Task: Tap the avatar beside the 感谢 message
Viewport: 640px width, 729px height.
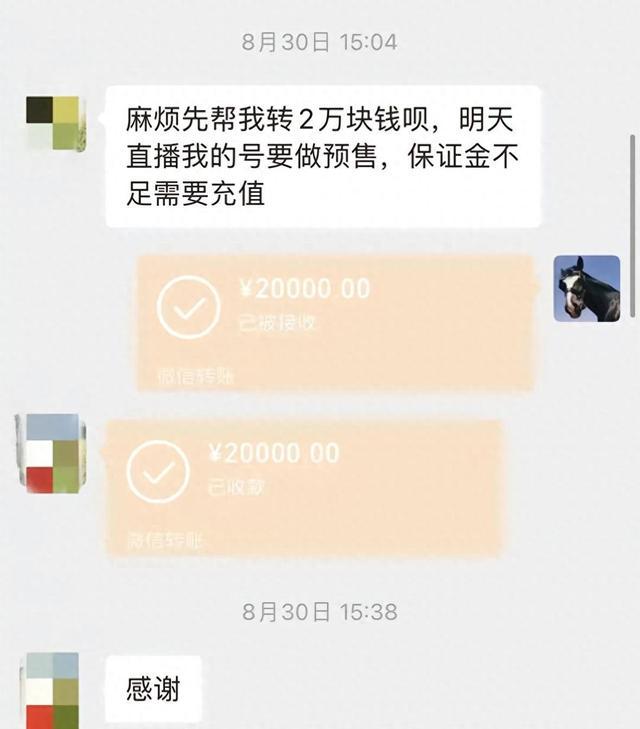Action: coord(53,689)
